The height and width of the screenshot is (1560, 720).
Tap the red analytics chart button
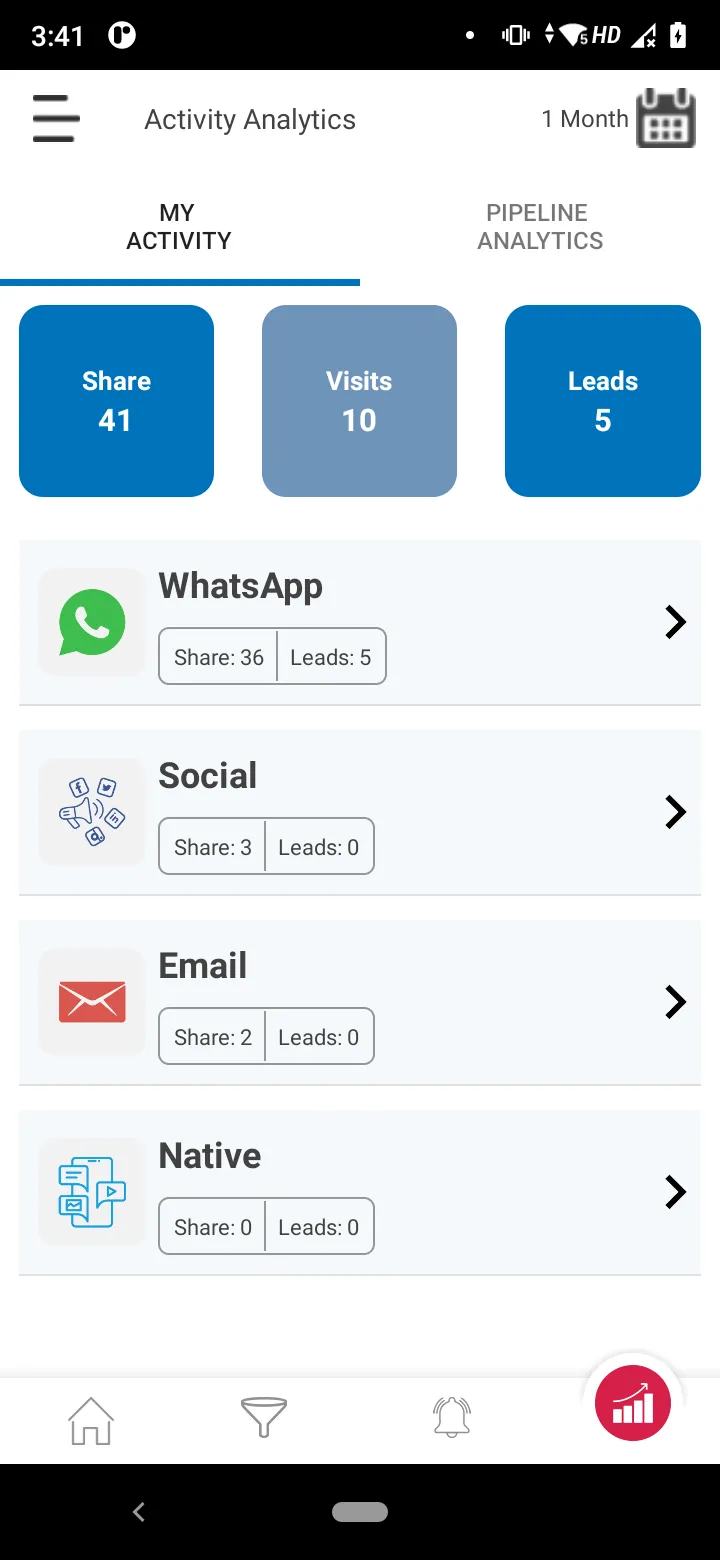coord(632,1404)
